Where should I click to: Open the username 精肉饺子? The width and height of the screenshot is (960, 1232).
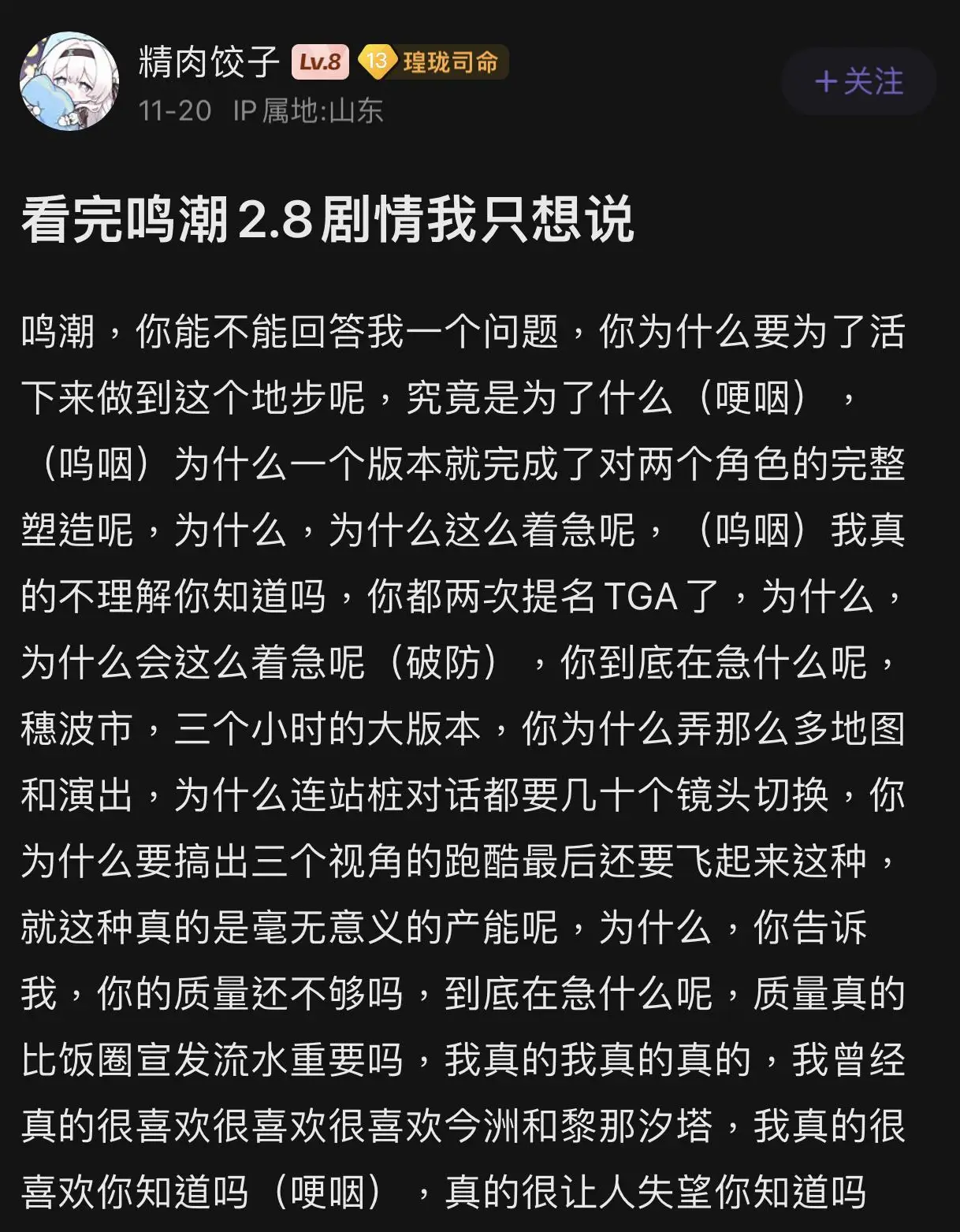click(209, 61)
